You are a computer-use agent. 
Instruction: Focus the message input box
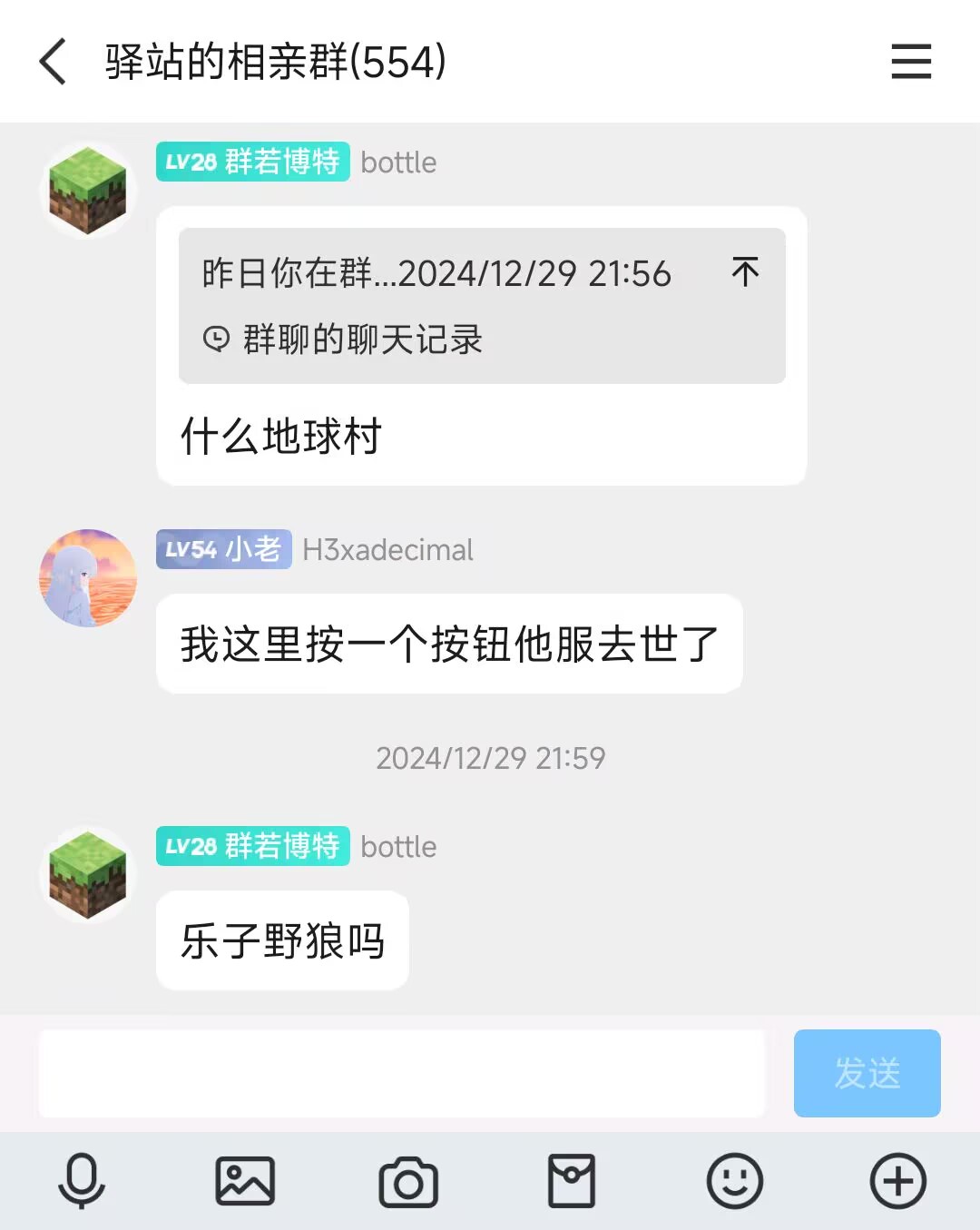pyautogui.click(x=402, y=1073)
